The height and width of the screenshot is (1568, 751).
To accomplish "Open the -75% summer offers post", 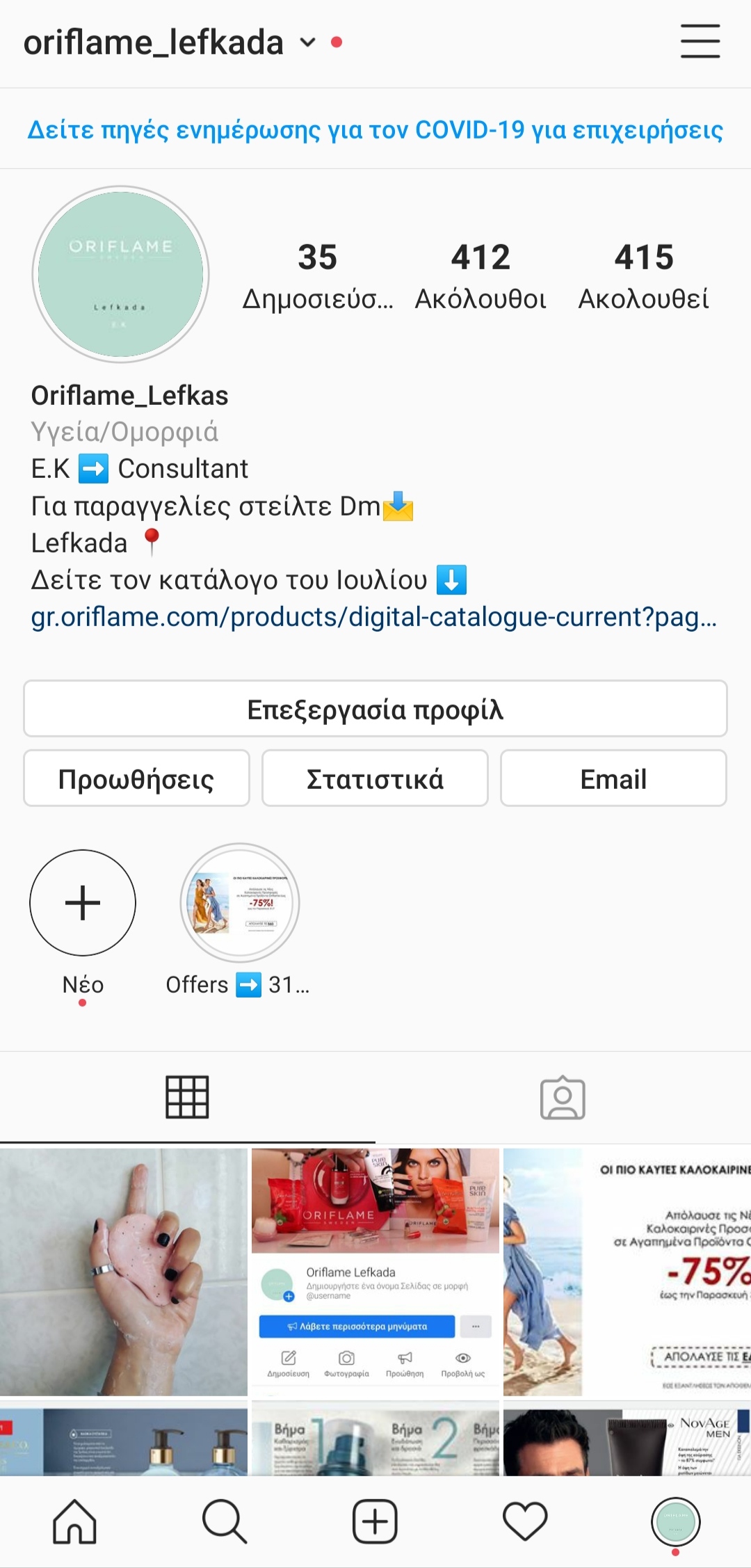I will point(627,1272).
